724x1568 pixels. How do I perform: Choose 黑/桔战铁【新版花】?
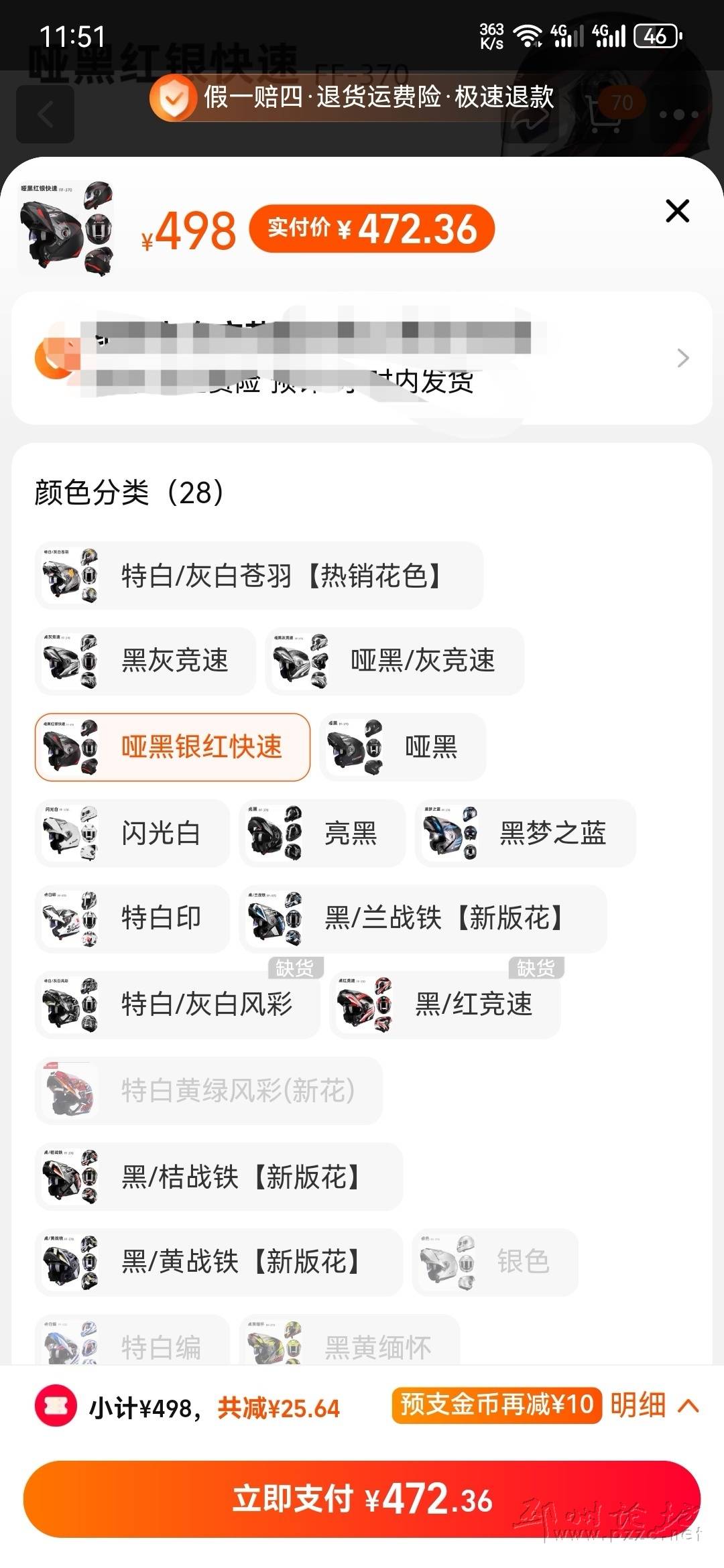[x=219, y=1177]
